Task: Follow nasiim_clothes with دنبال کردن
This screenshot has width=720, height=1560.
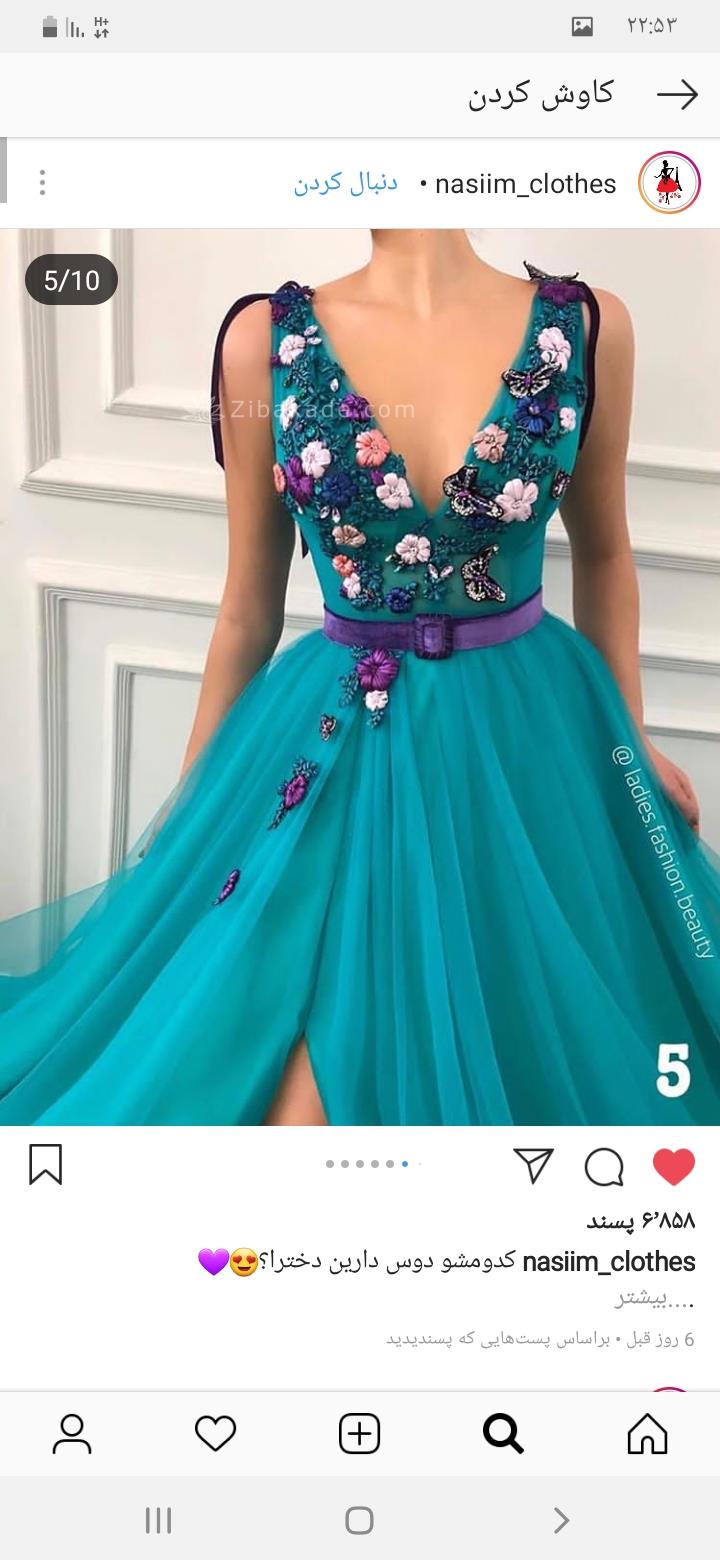Action: (346, 184)
